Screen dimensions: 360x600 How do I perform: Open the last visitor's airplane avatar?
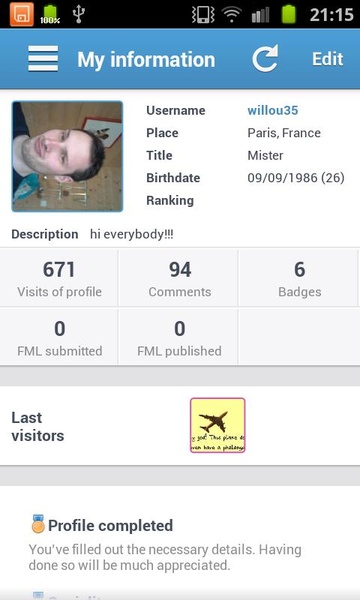[x=218, y=425]
